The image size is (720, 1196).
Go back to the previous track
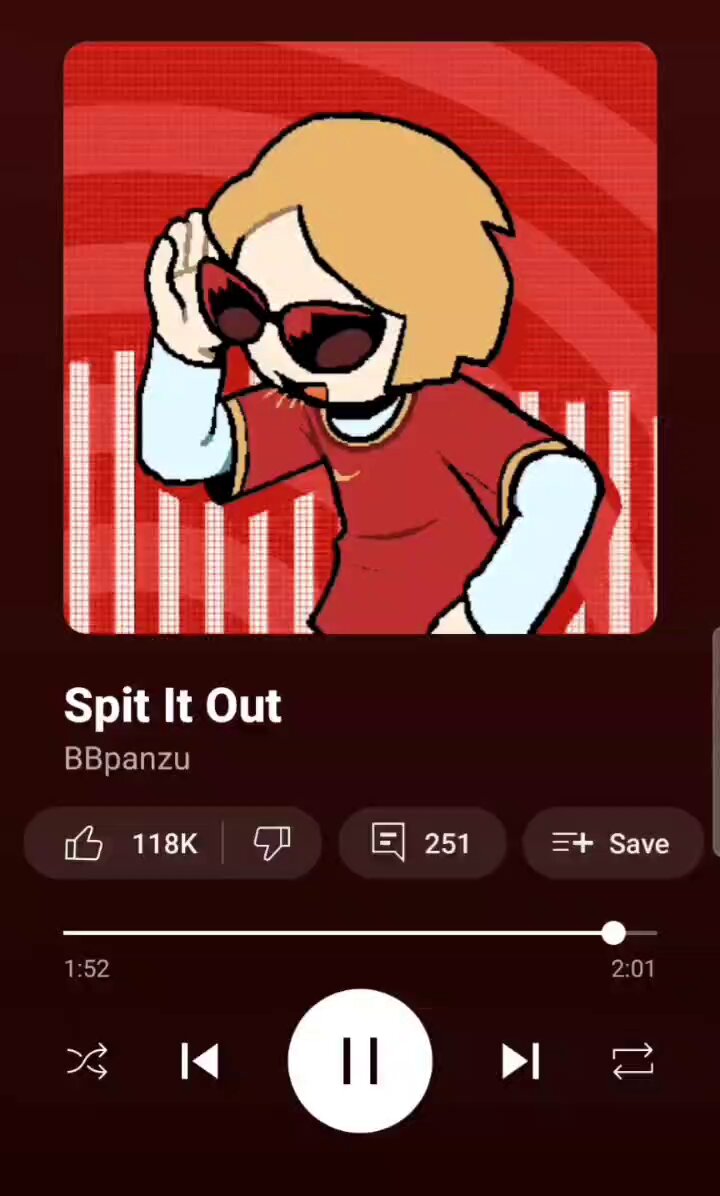[x=200, y=1061]
